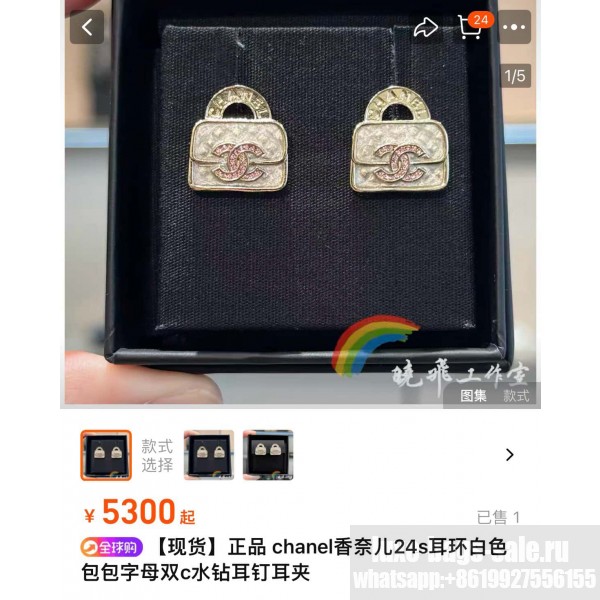Select the first style thumbnail
The image size is (600, 600).
pos(106,455)
